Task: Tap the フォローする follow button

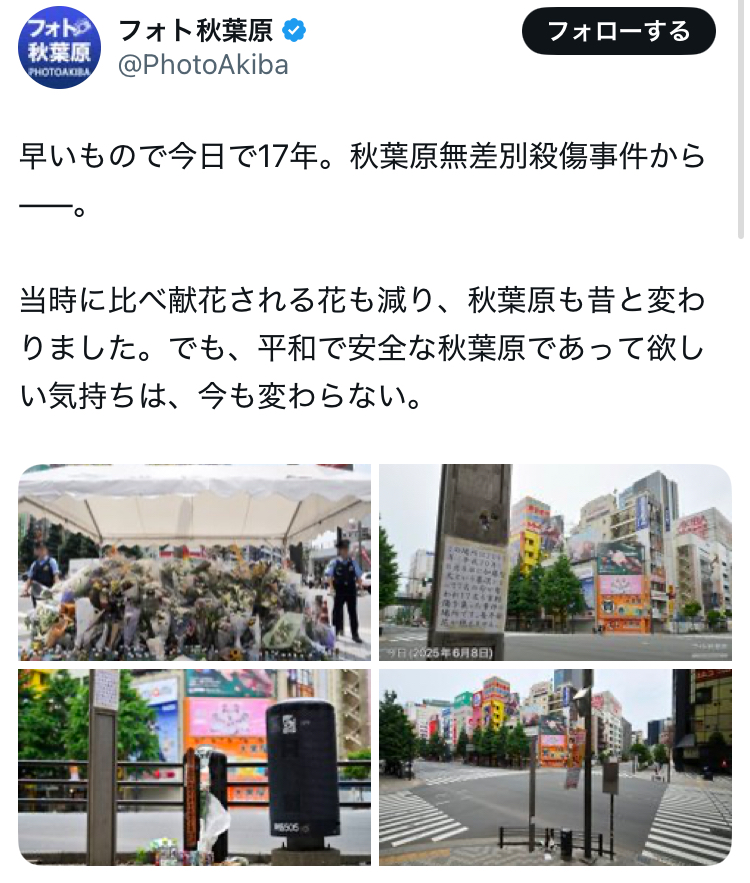Action: pos(618,31)
